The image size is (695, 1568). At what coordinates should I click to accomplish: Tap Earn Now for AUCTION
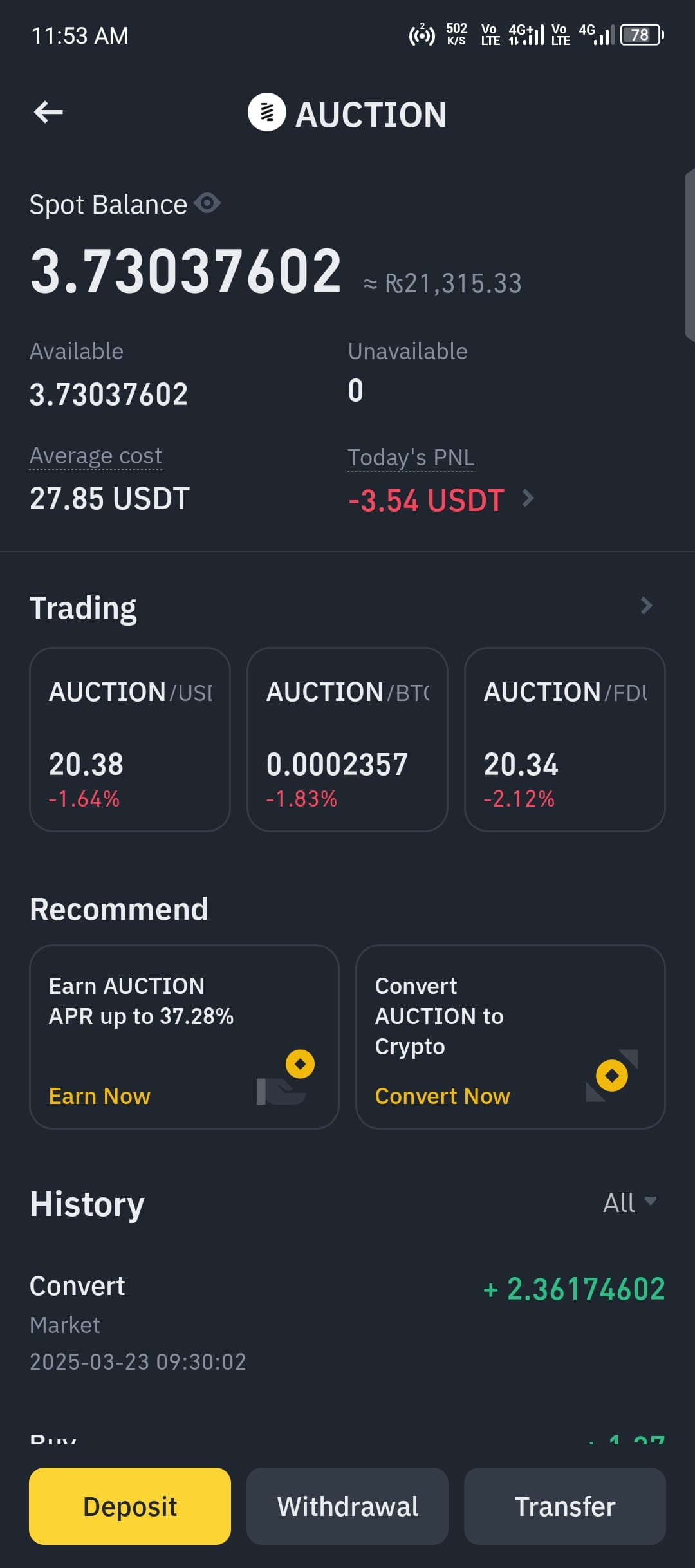pos(100,1096)
